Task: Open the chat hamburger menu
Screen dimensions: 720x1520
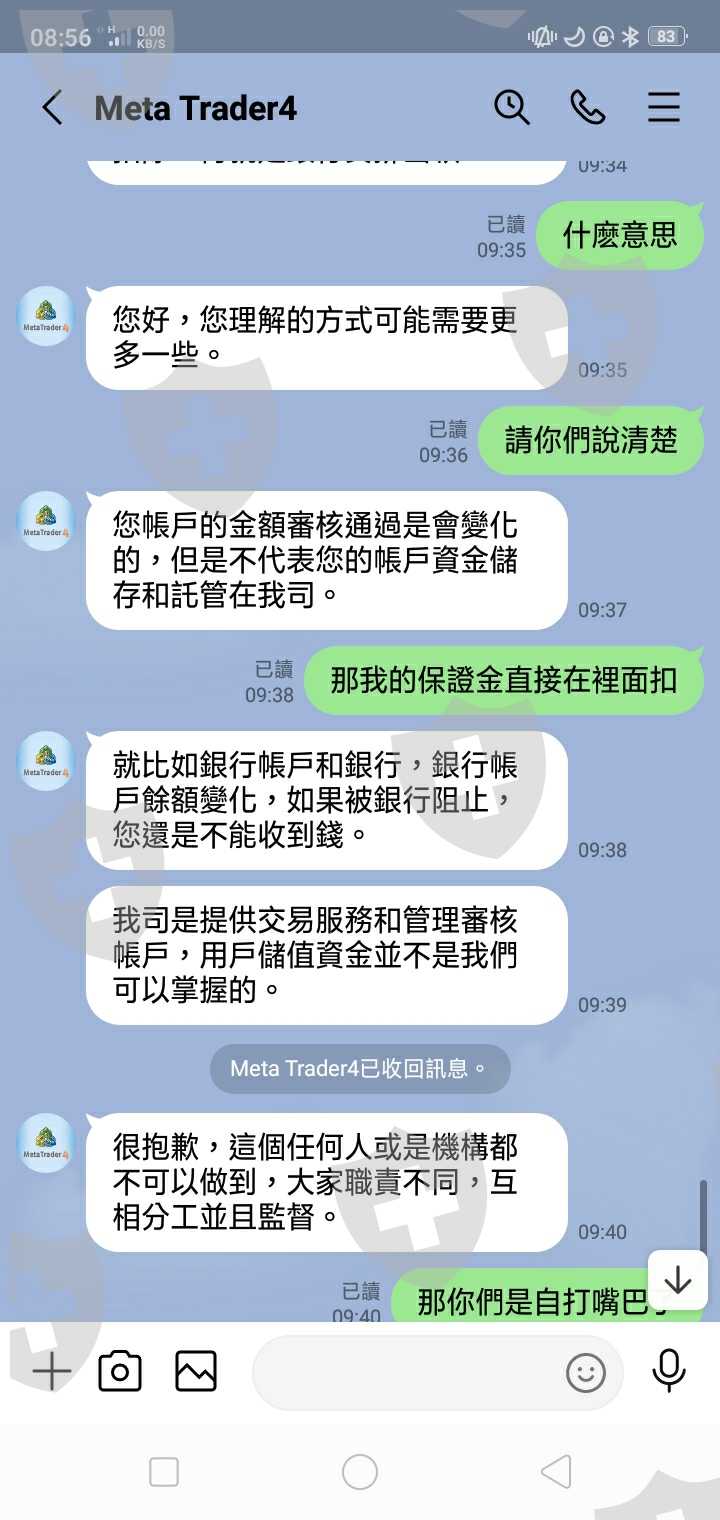Action: [664, 107]
